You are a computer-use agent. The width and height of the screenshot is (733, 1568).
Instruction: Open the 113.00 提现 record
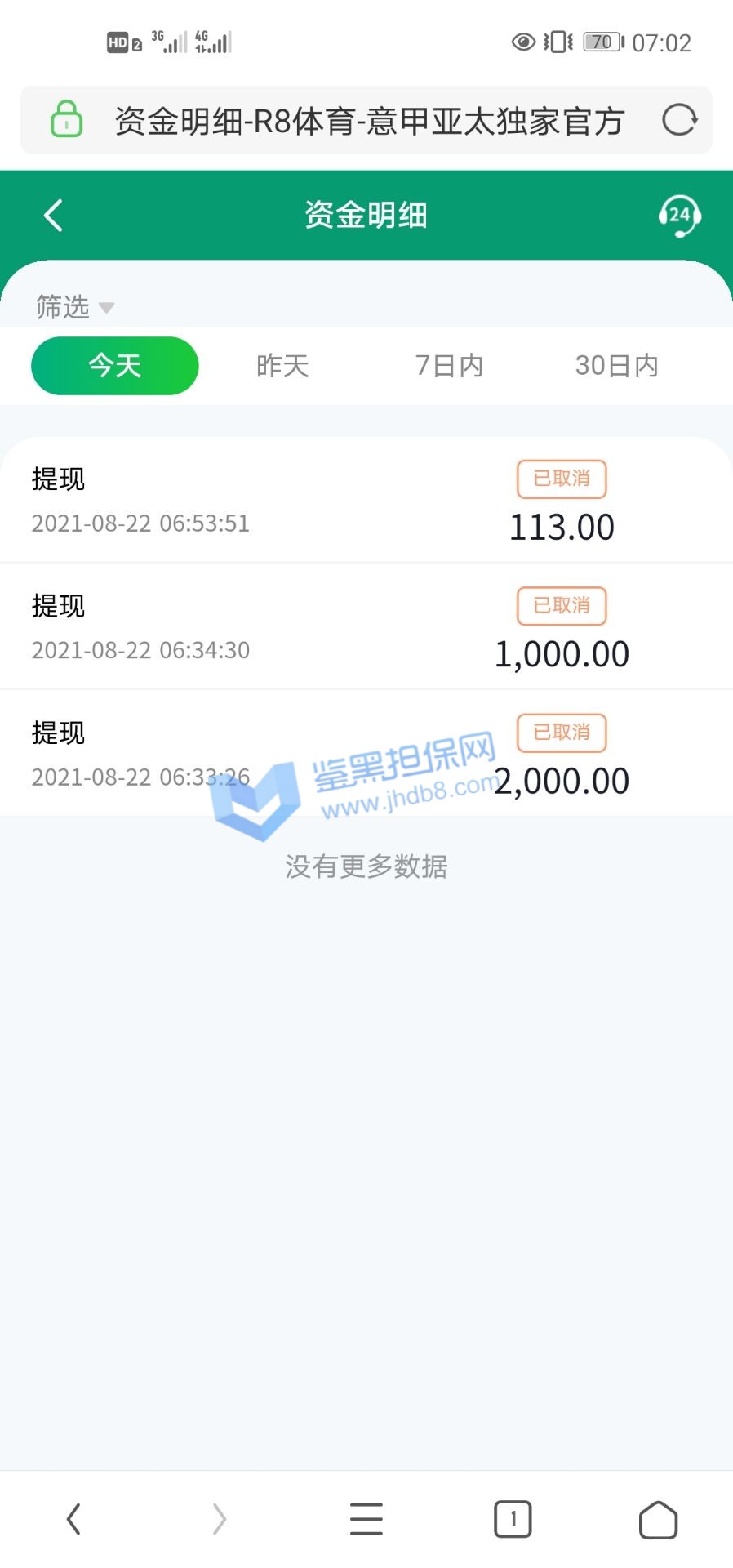(366, 500)
